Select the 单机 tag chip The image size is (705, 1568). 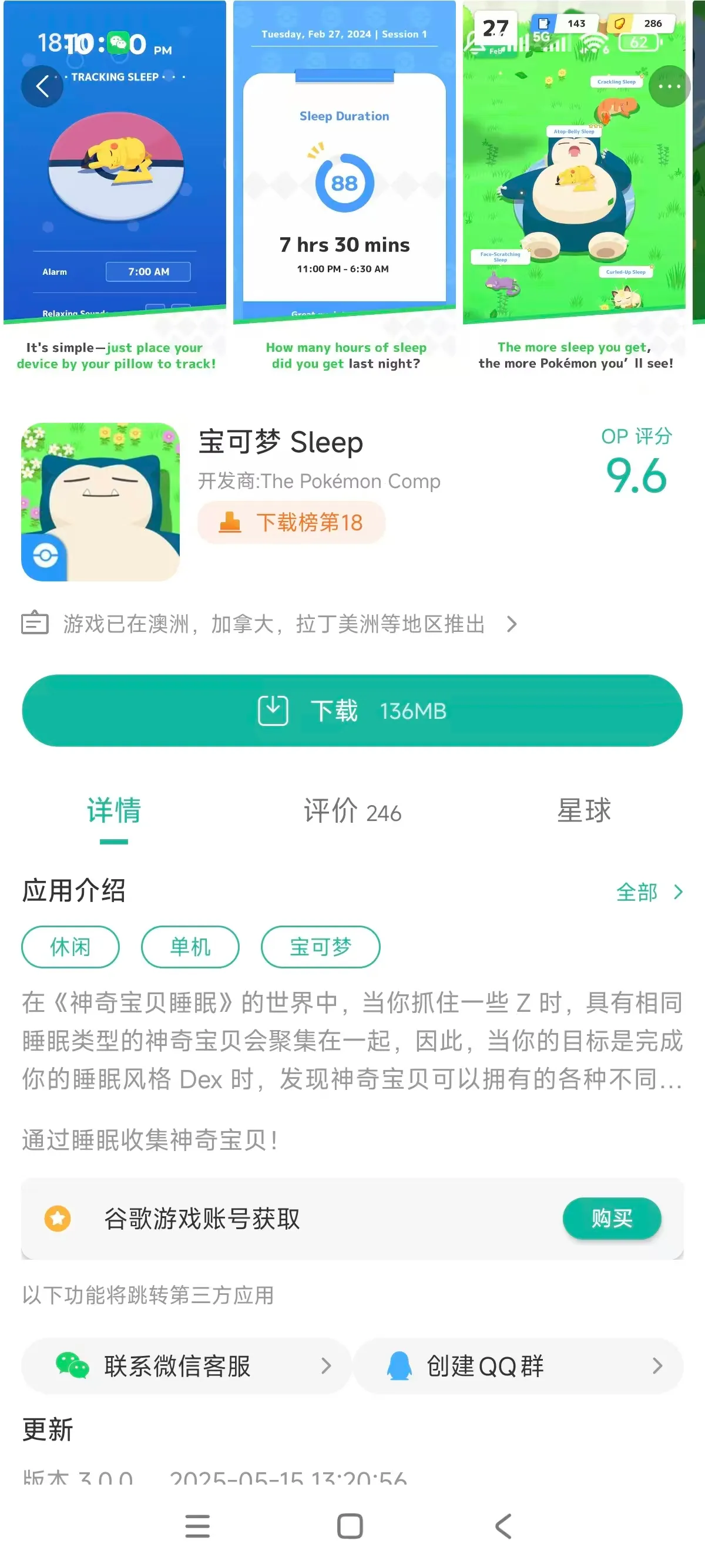tap(190, 947)
